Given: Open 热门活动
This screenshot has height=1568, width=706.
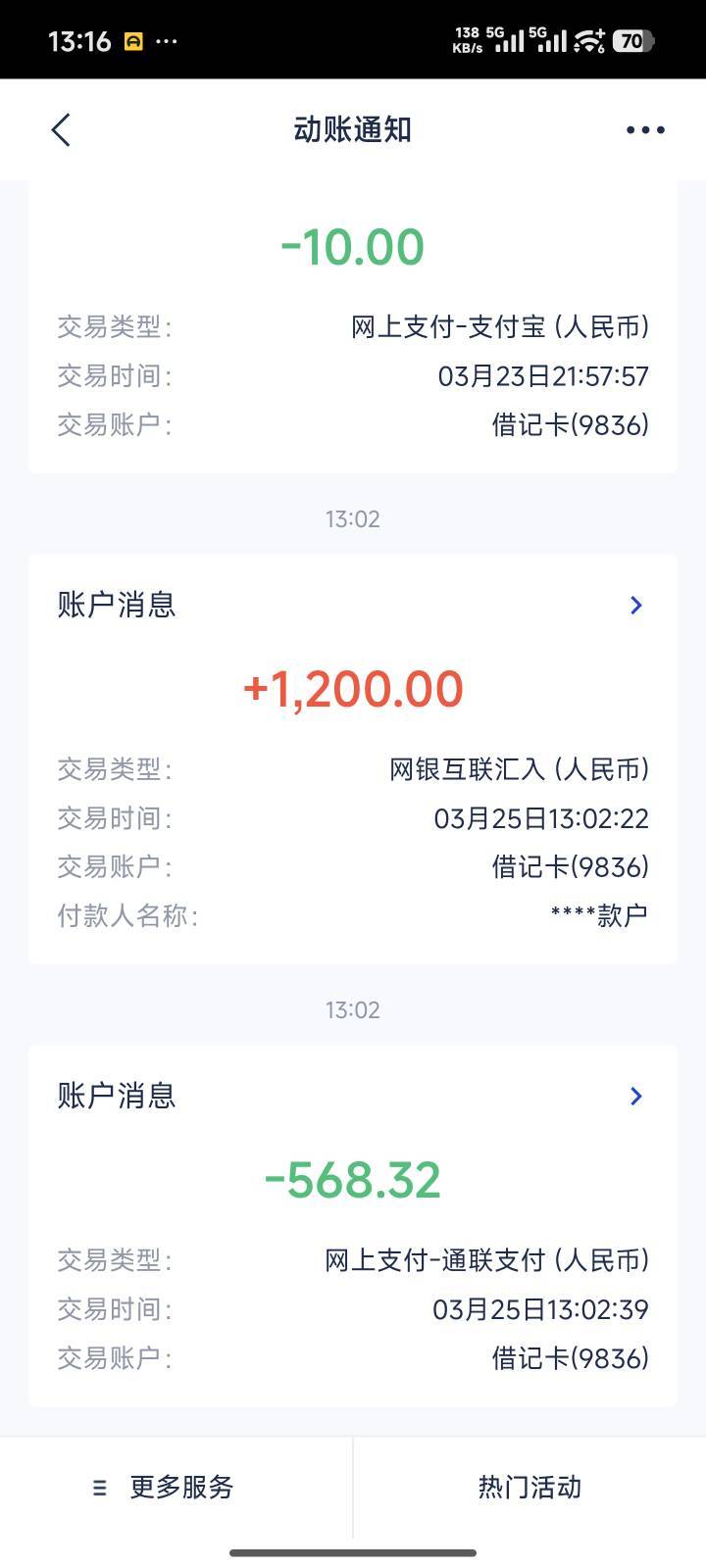Looking at the screenshot, I should [x=529, y=1487].
